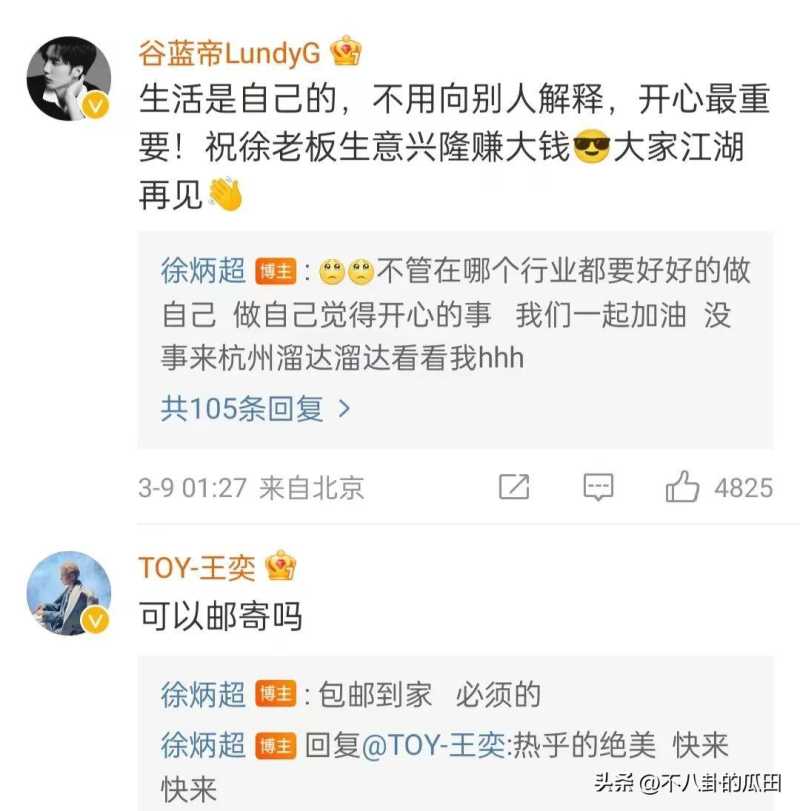Tap the username TOY-王奕

point(197,568)
